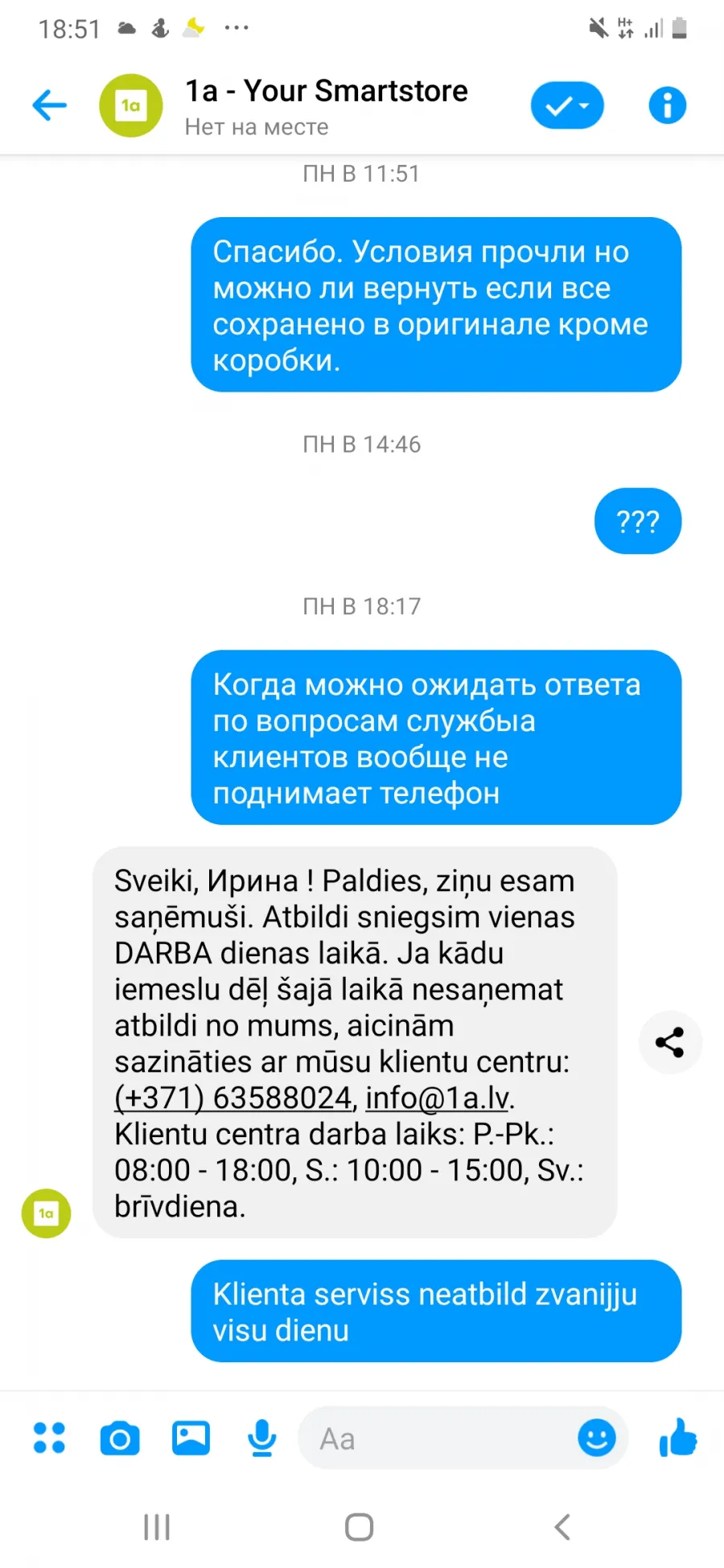
Task: Open the four-dot more actions menu
Action: [49, 1438]
